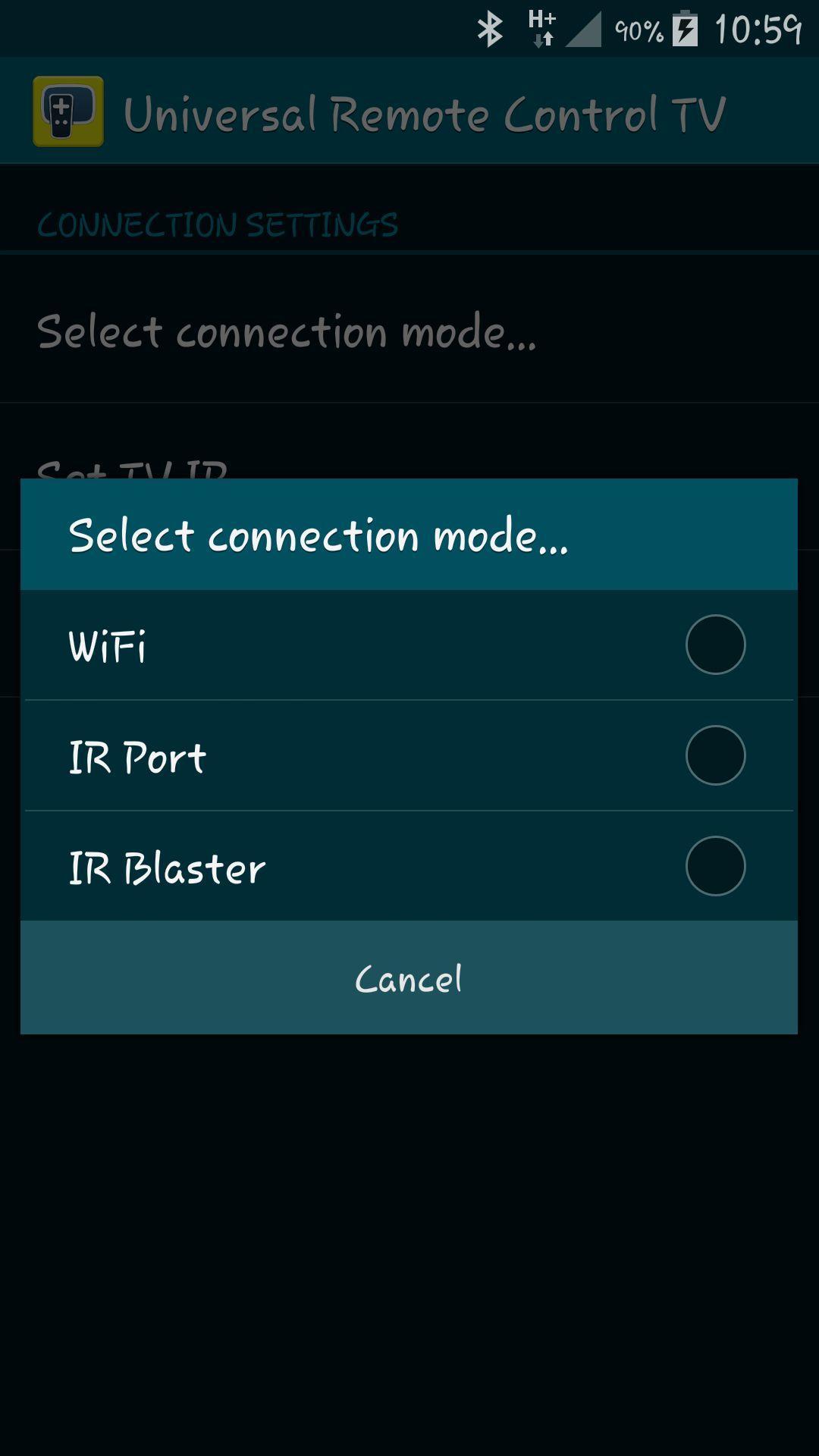
Task: Select WiFi connection mode
Action: click(x=409, y=645)
